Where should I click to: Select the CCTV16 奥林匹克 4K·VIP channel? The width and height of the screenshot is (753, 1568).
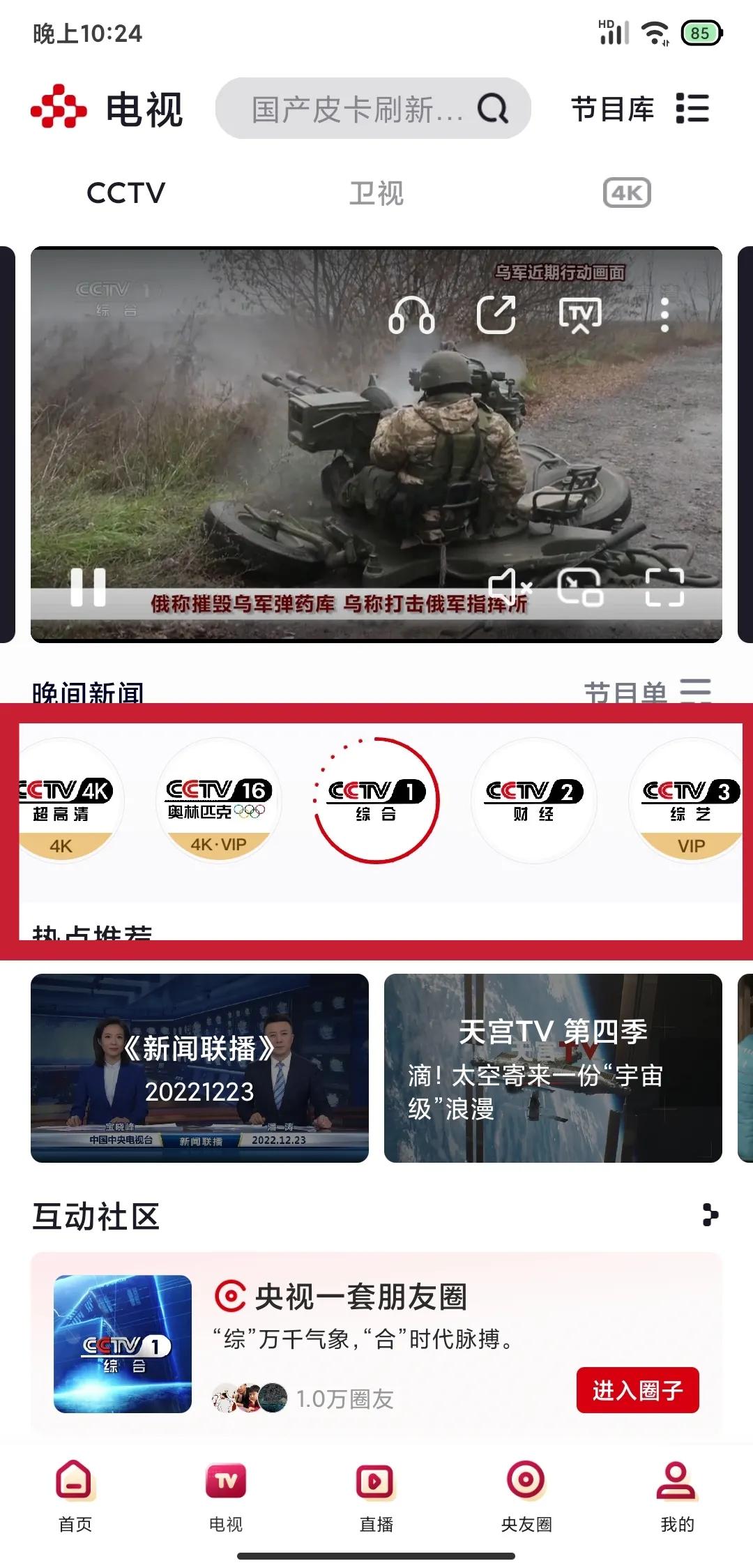pos(218,801)
